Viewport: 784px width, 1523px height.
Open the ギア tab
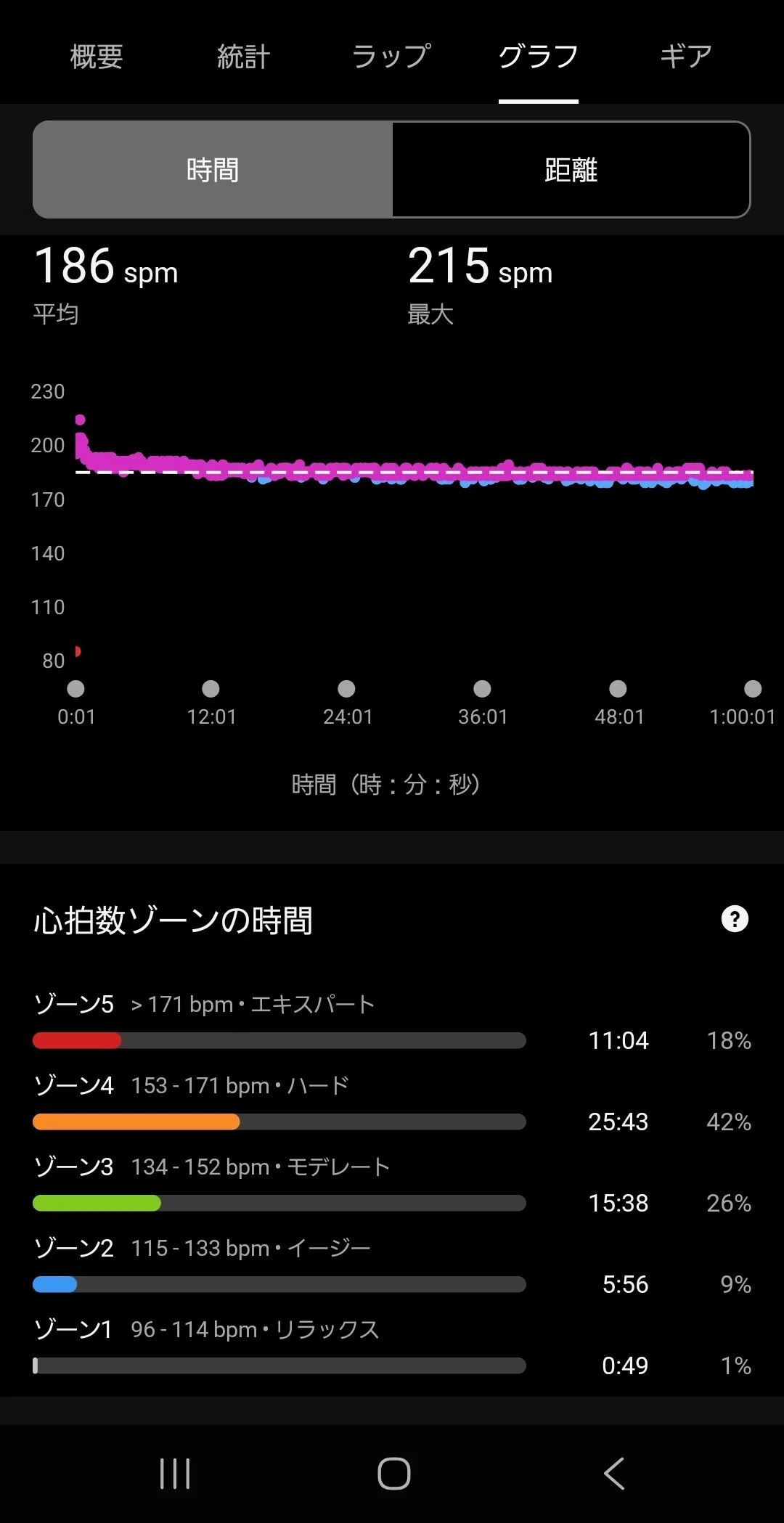686,57
